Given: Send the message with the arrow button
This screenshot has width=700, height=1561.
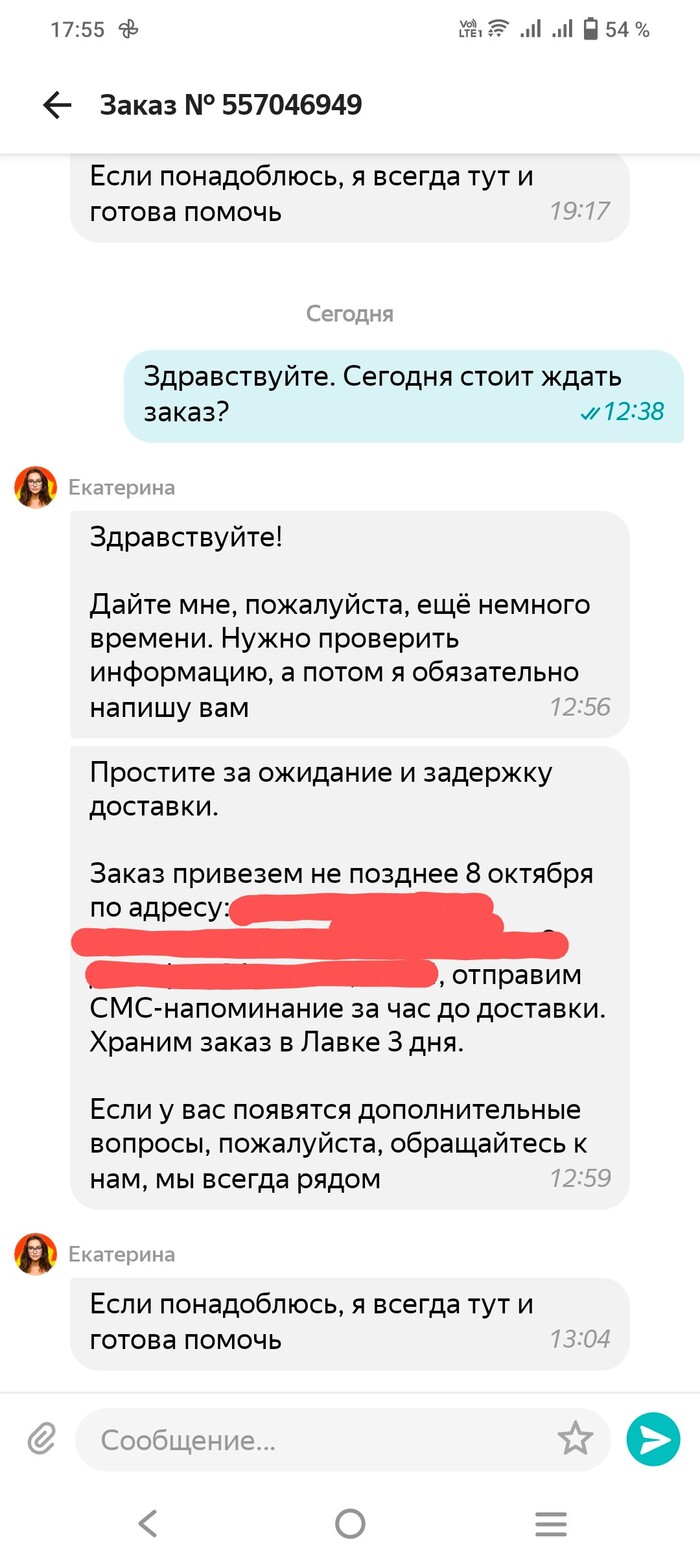Looking at the screenshot, I should coord(653,1439).
